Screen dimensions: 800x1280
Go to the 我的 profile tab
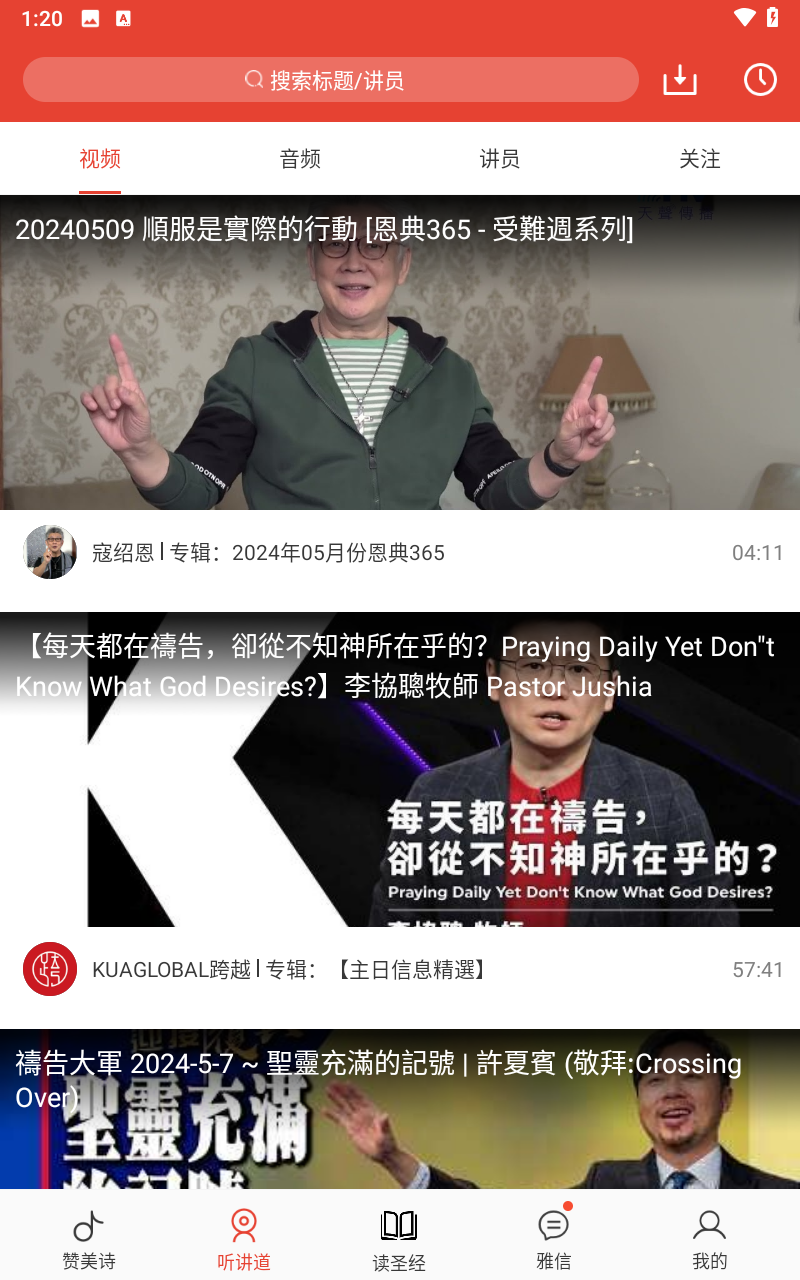(x=709, y=1238)
